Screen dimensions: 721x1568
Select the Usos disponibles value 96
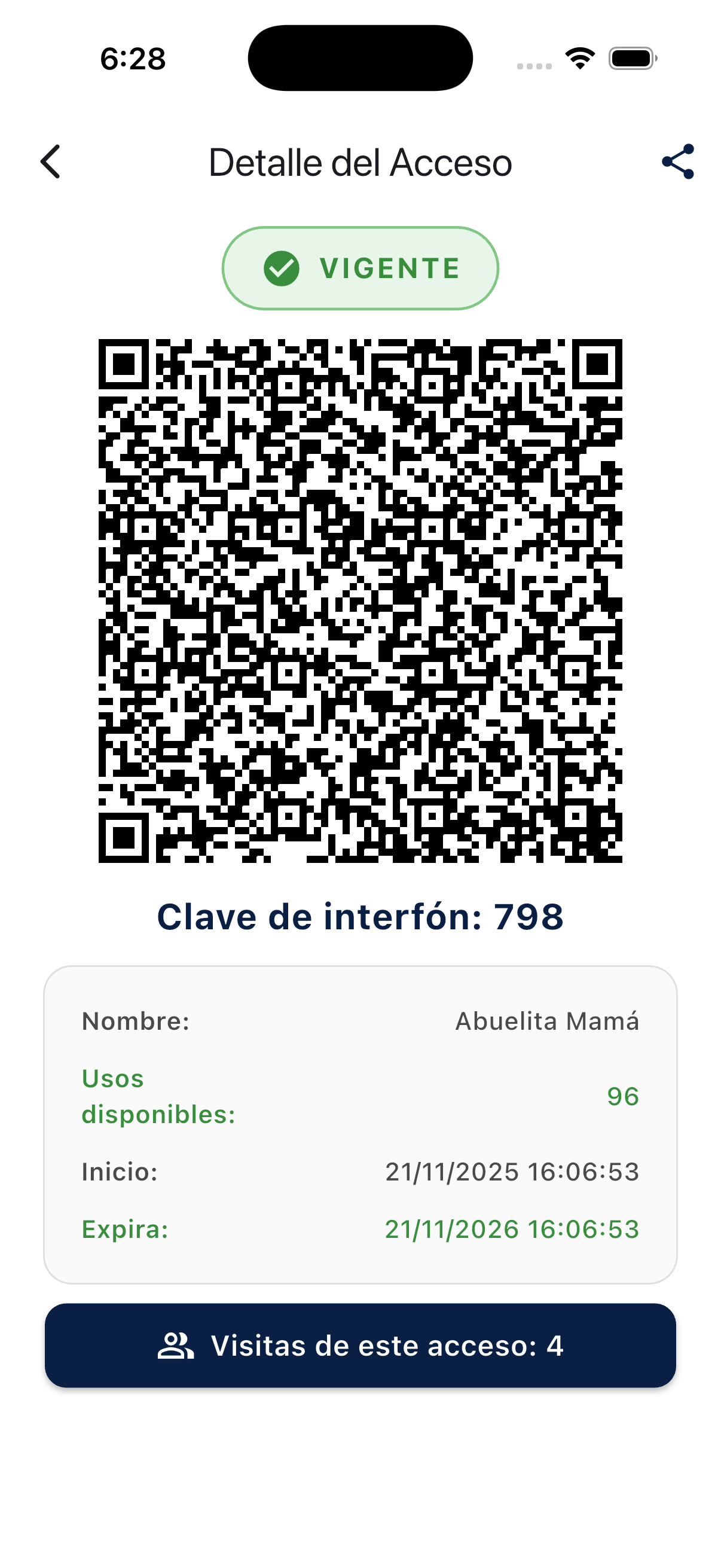click(622, 1097)
